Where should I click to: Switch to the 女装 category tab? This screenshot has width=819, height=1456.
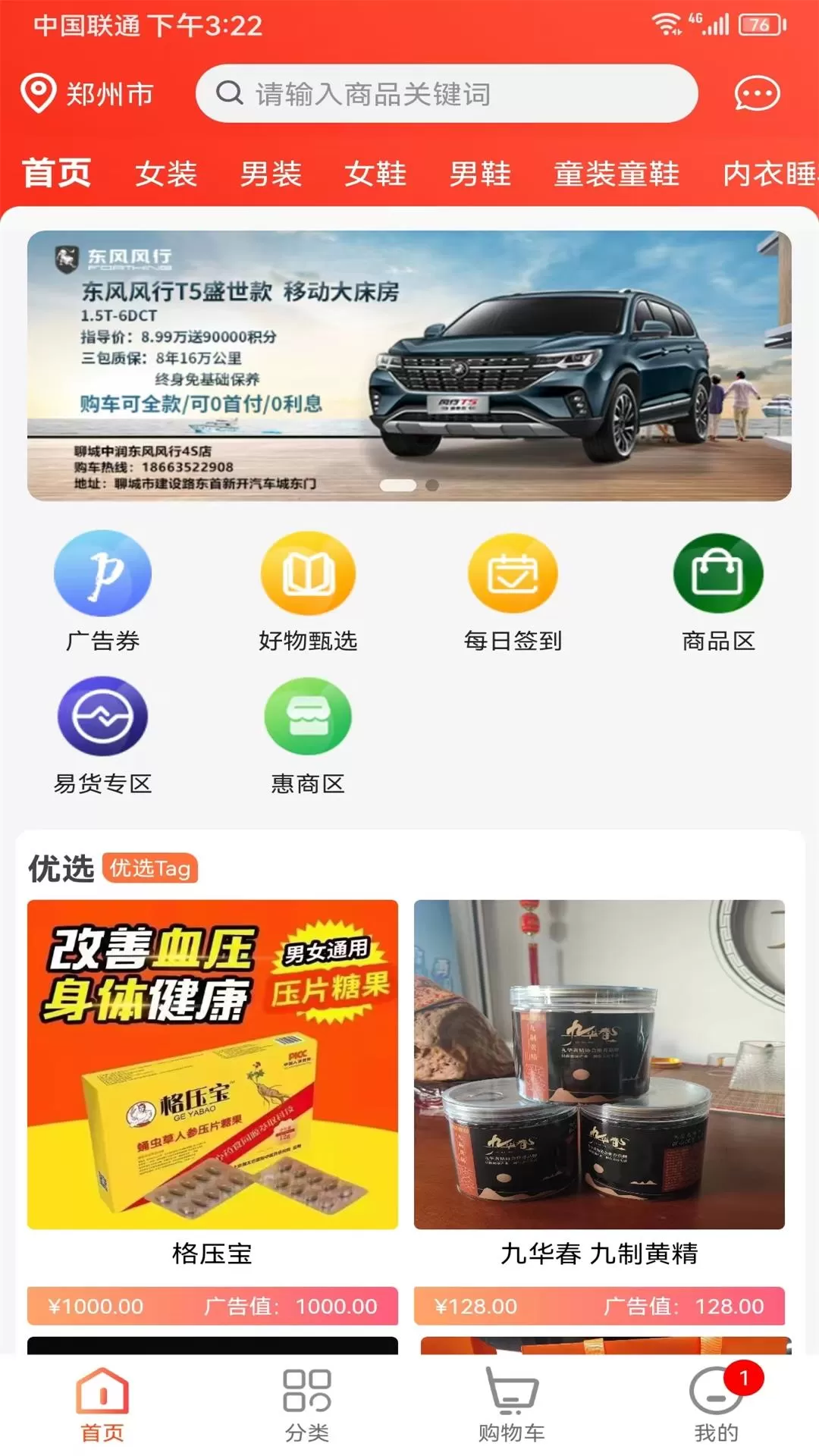pos(166,174)
